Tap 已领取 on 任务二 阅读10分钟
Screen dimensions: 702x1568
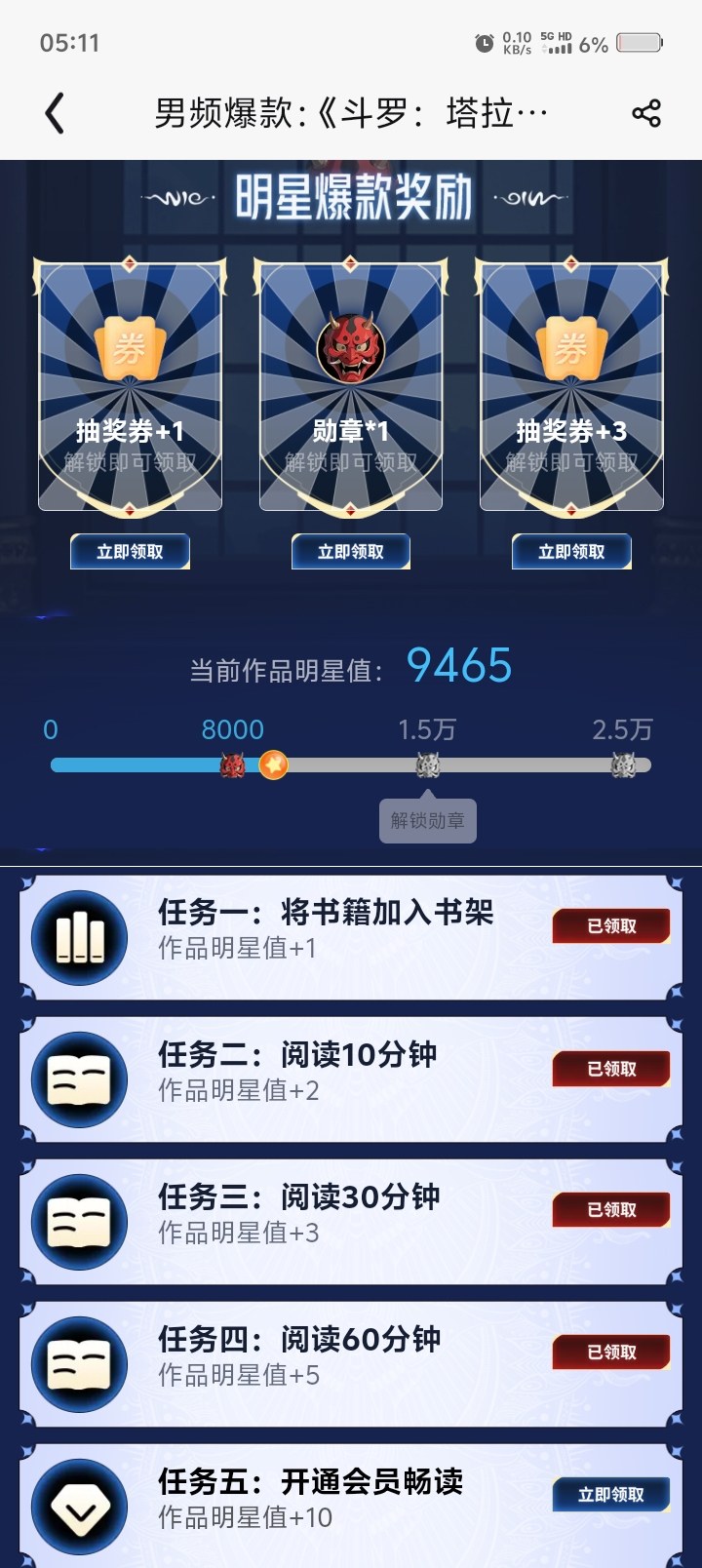click(x=611, y=1069)
